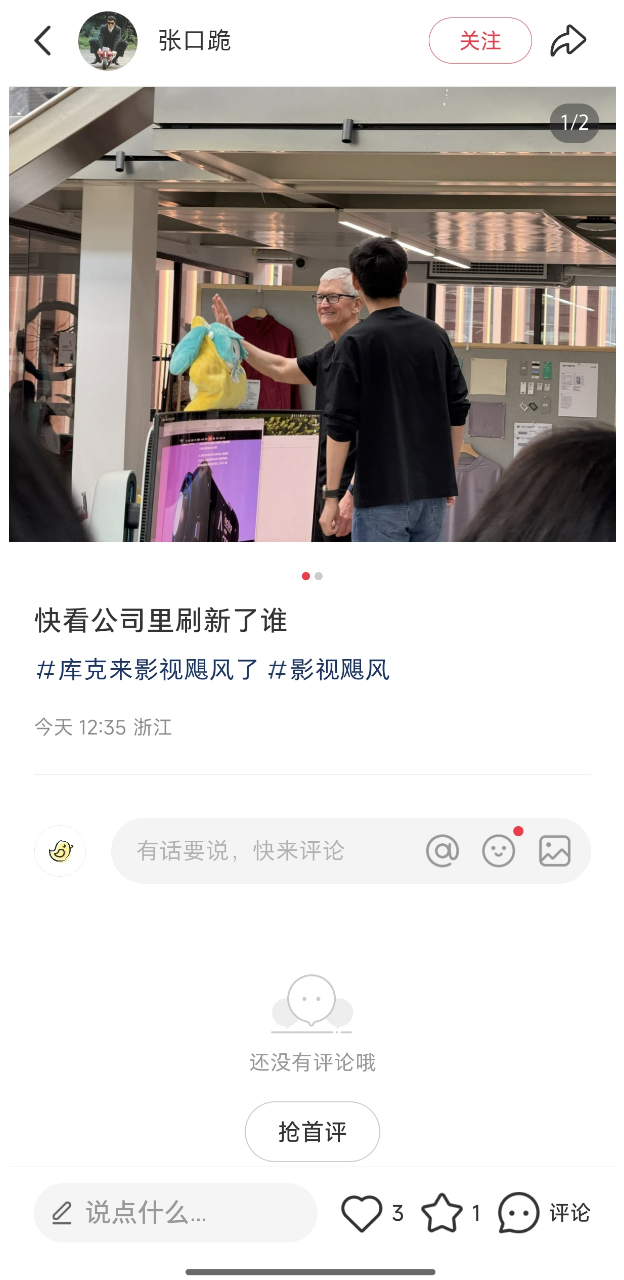Open hashtag #影视飓风
Screen dimensions: 624x1280
coord(329,670)
